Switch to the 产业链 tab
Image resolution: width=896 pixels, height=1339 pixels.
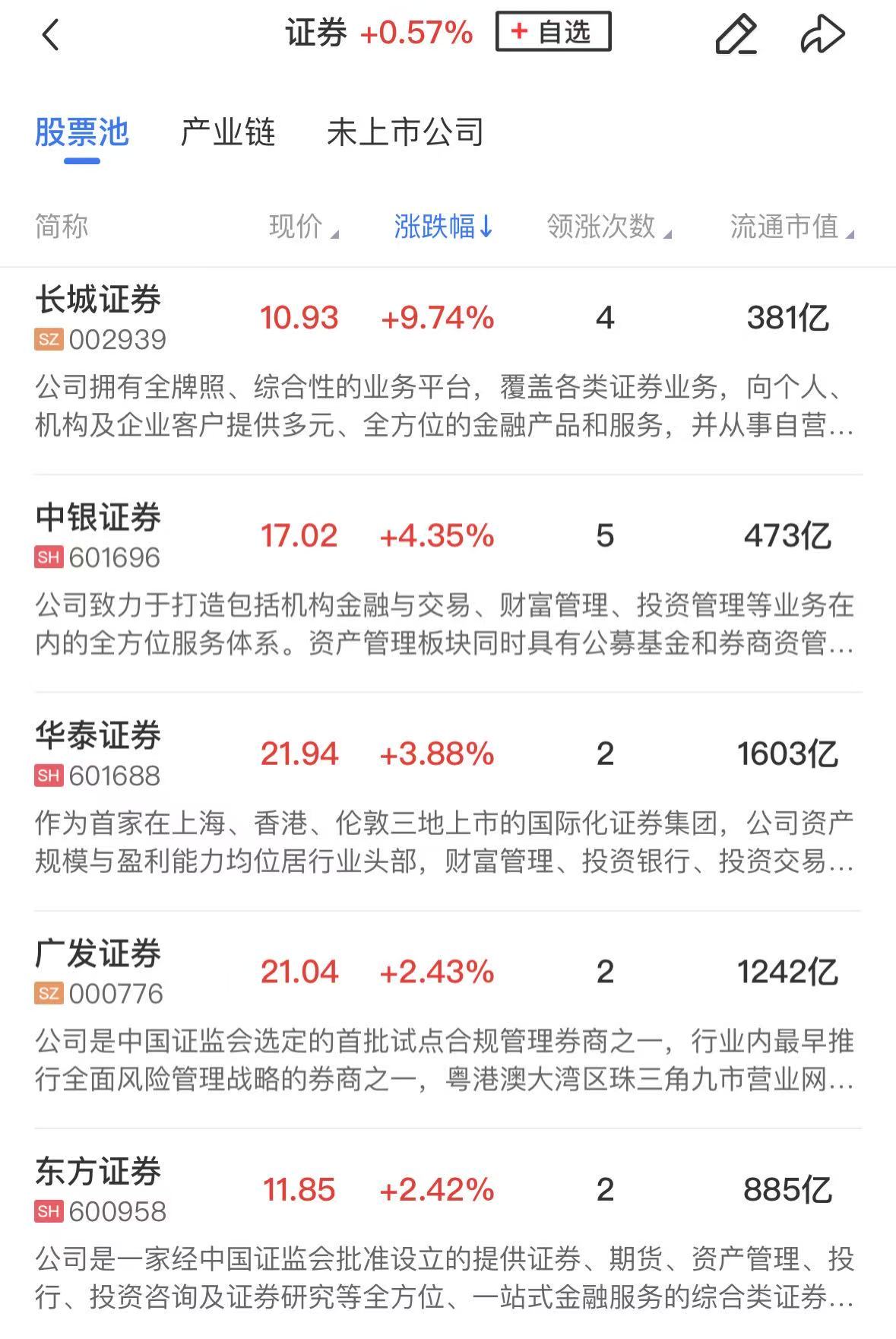point(228,133)
